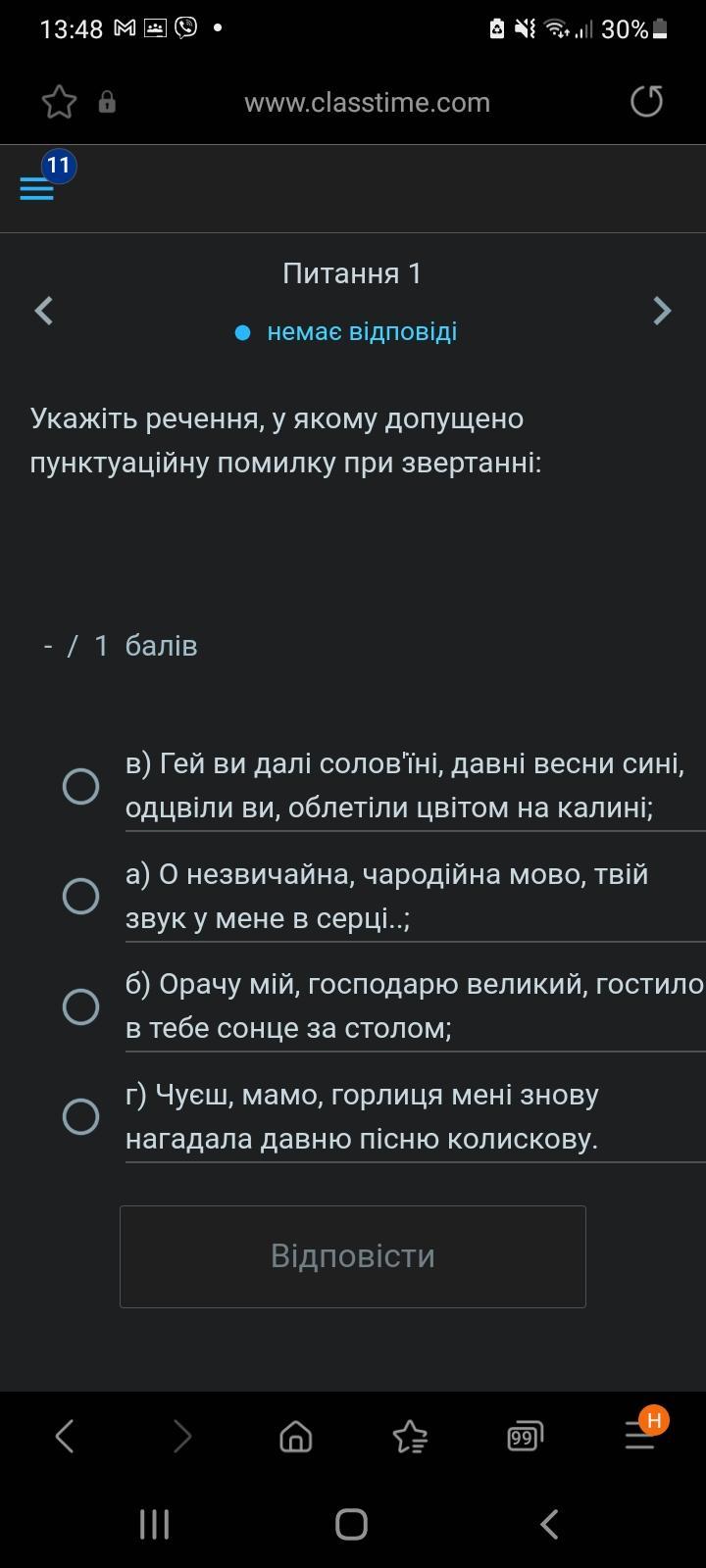Image resolution: width=706 pixels, height=1568 pixels.
Task: Tap the Відповісти button
Action: [x=353, y=1256]
